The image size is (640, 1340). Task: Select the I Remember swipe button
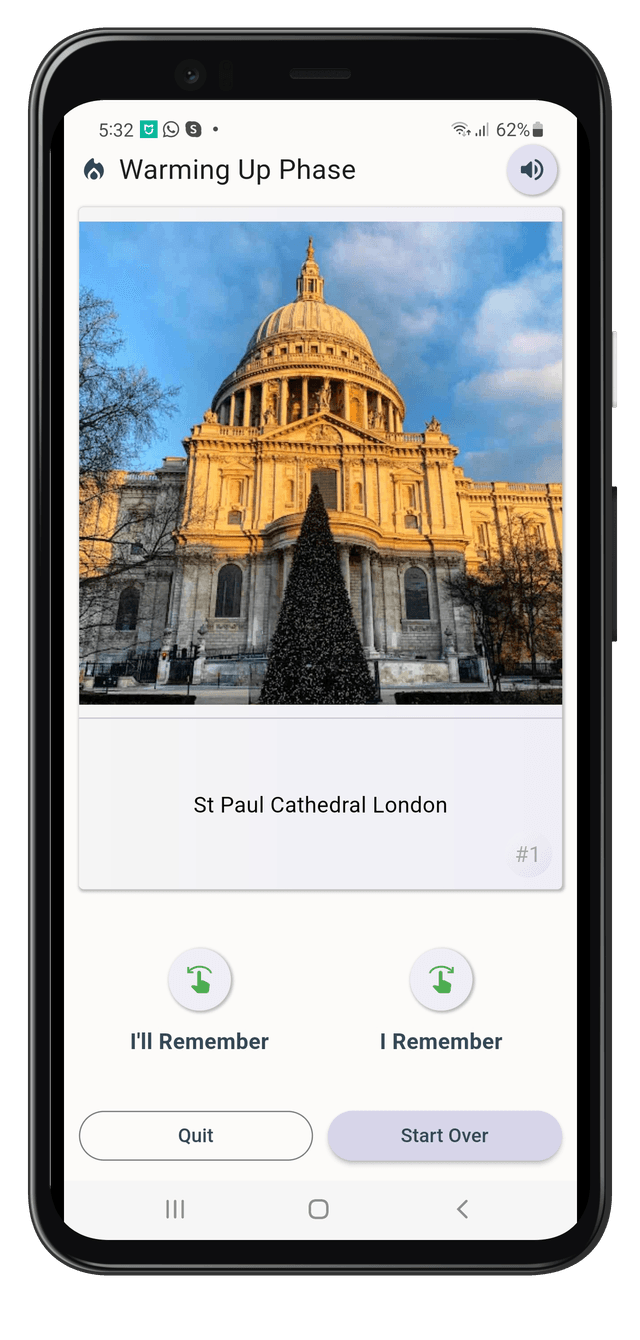[441, 980]
